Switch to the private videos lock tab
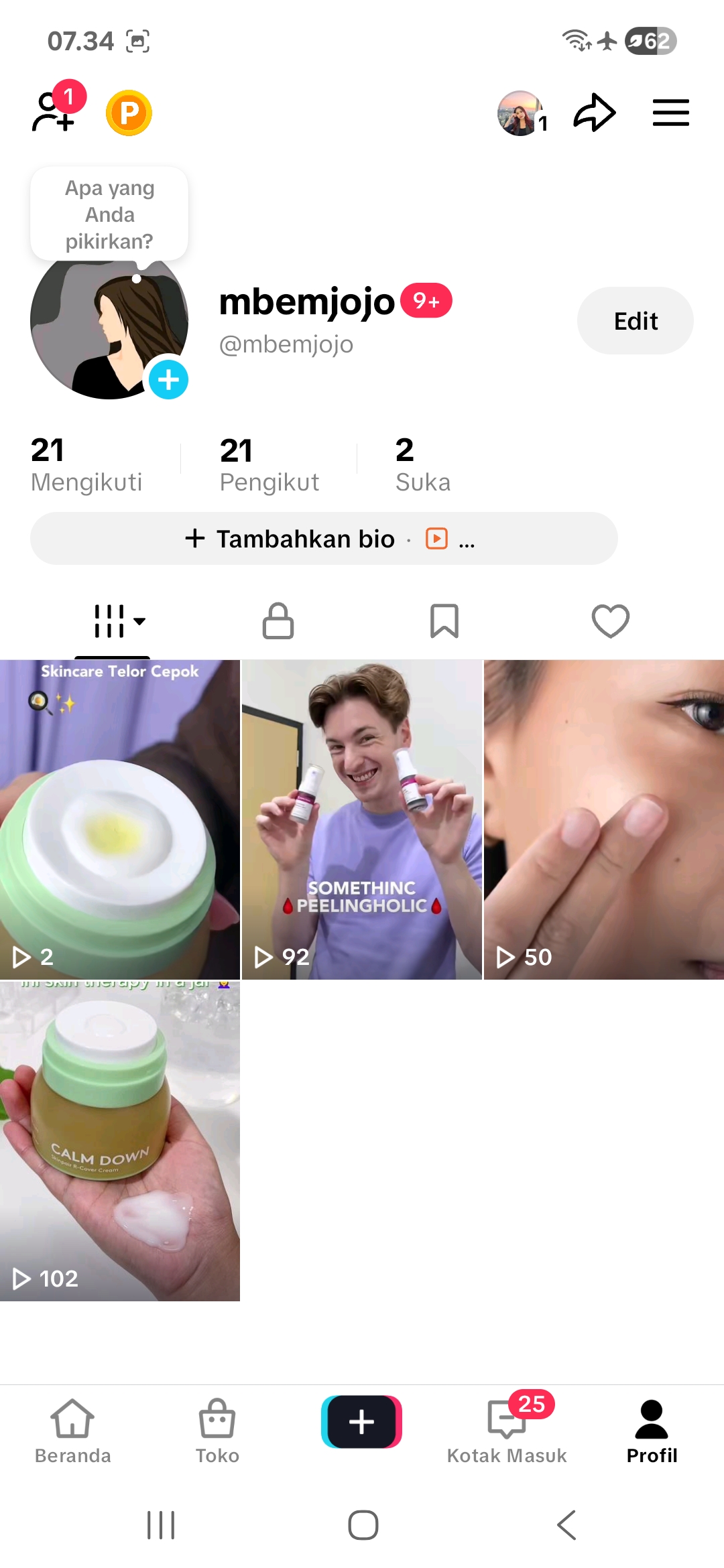This screenshot has height=1568, width=724. [x=278, y=621]
